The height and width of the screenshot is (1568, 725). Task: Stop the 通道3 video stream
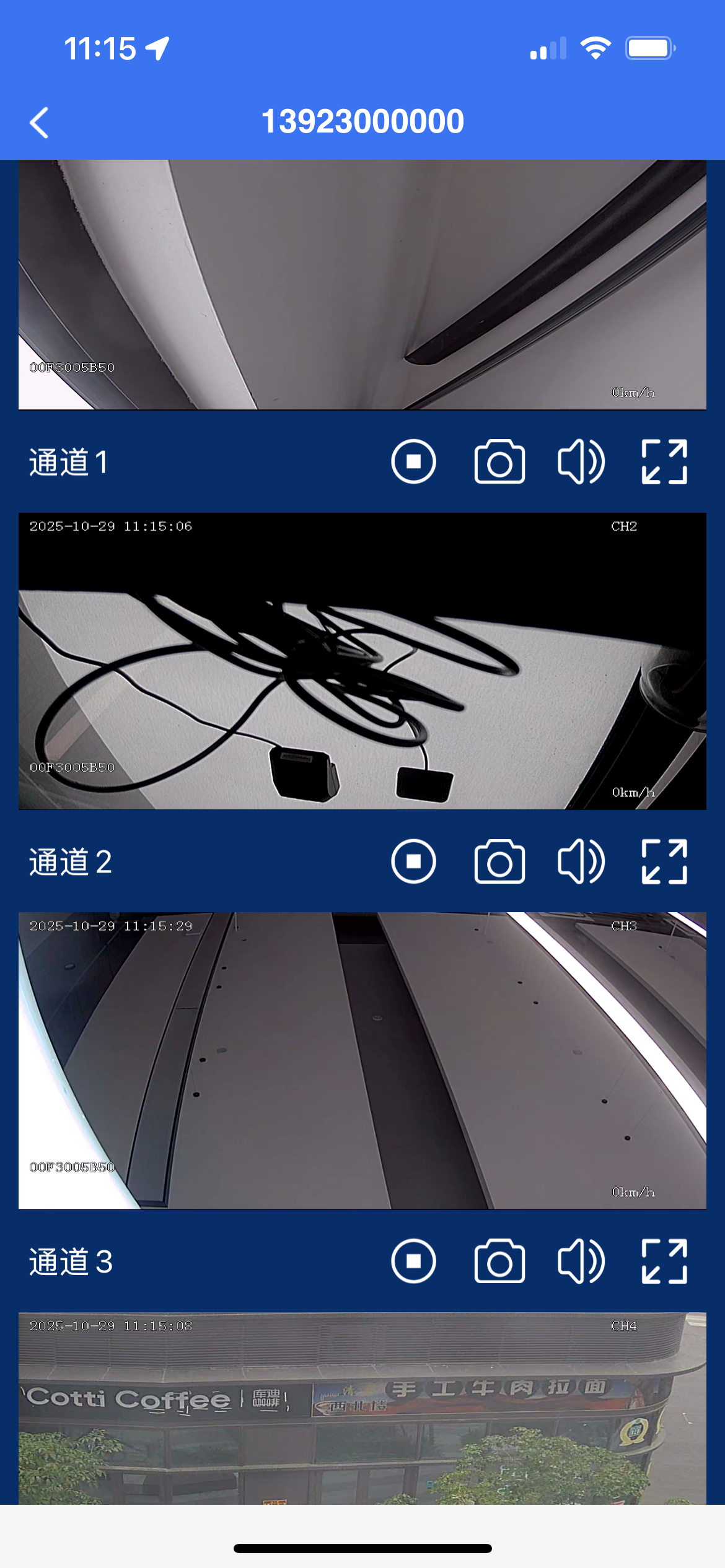pyautogui.click(x=413, y=1261)
